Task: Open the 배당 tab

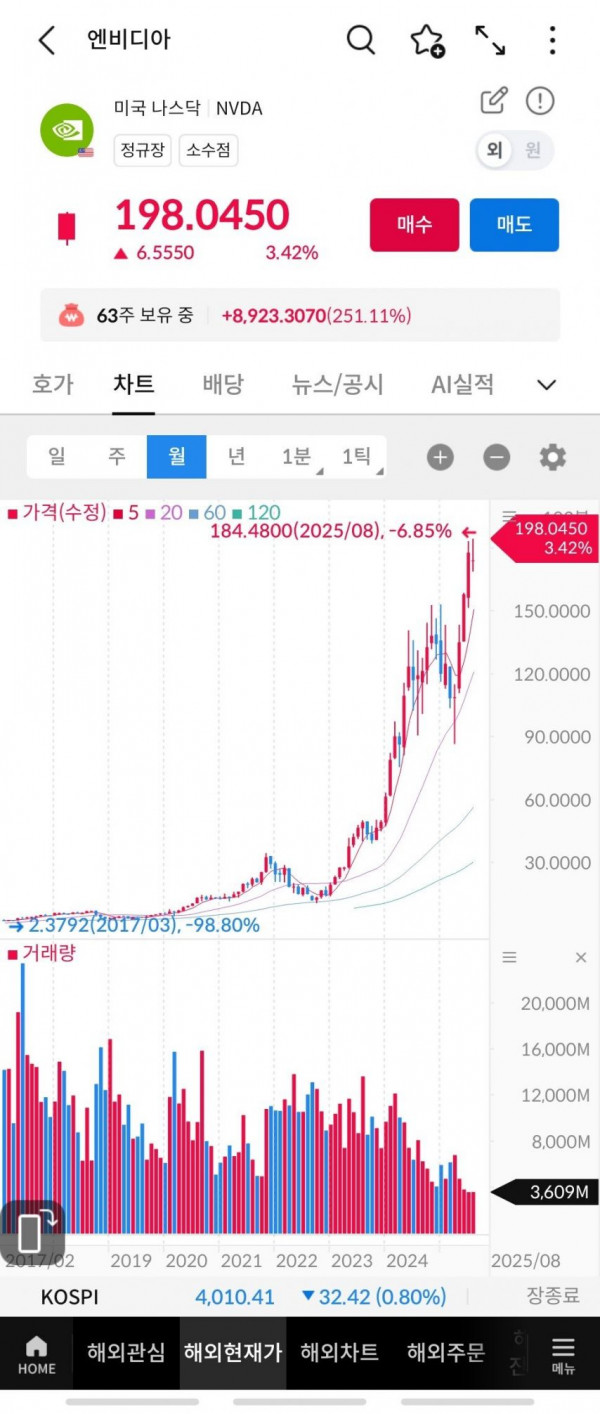Action: pos(223,384)
